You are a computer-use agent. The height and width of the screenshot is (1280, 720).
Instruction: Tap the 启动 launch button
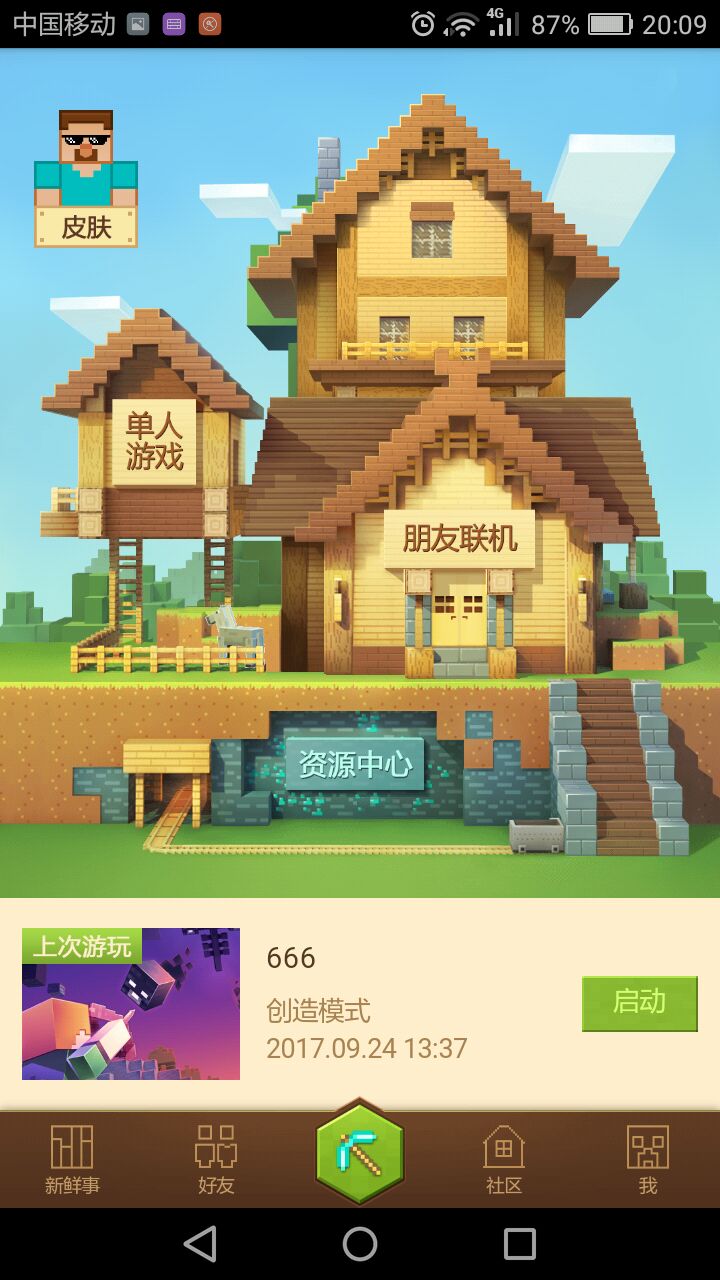[639, 1003]
